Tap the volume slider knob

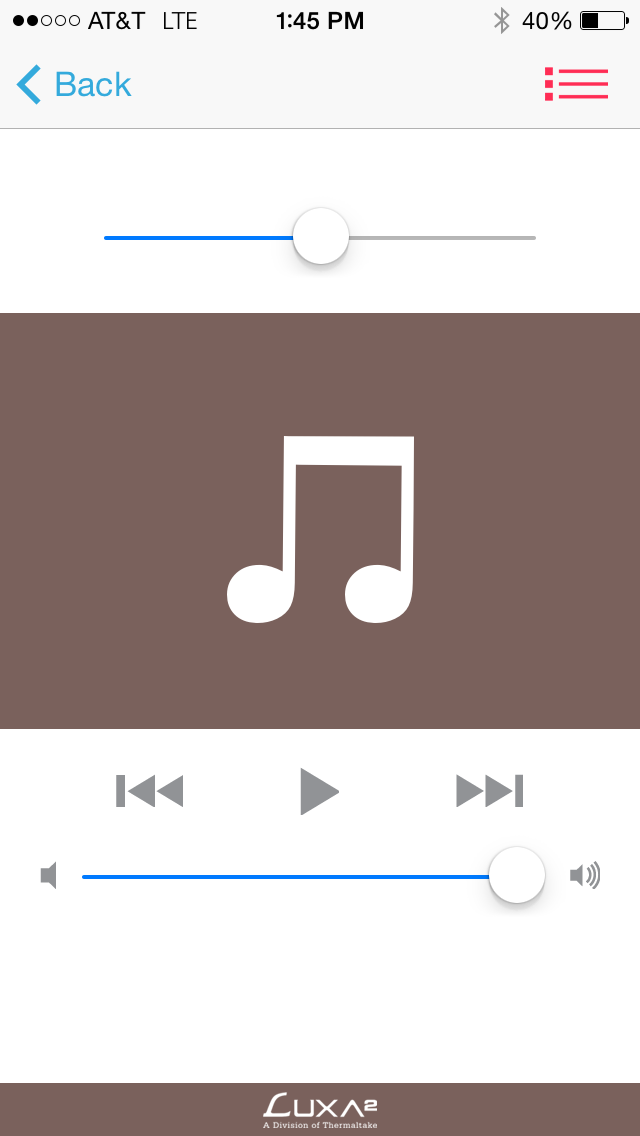517,875
